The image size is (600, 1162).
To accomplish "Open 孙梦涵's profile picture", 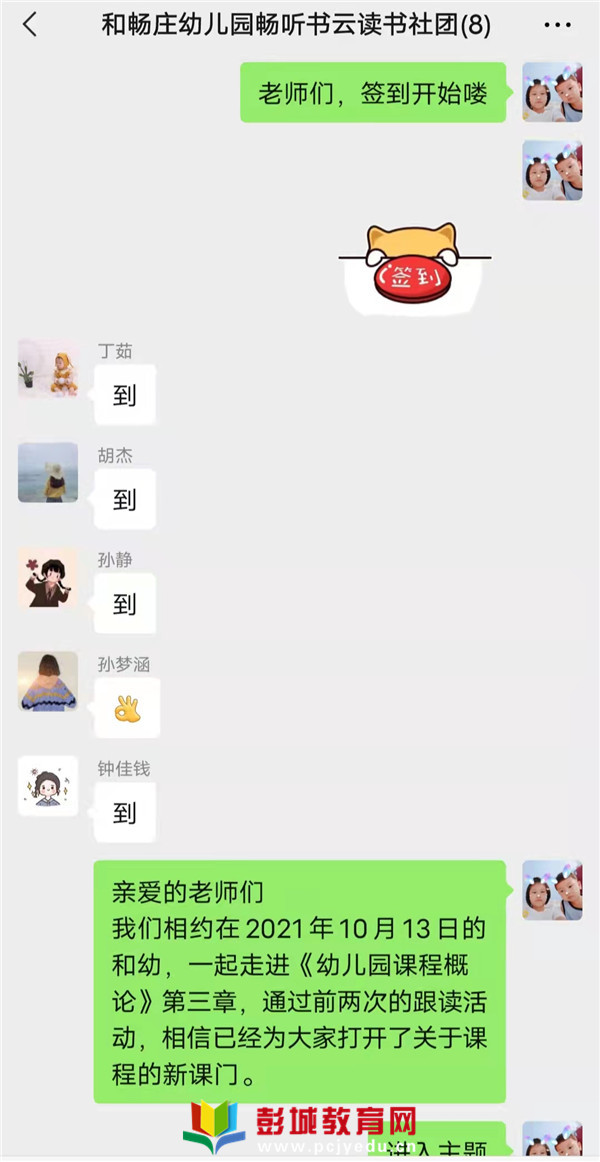I will (x=48, y=681).
